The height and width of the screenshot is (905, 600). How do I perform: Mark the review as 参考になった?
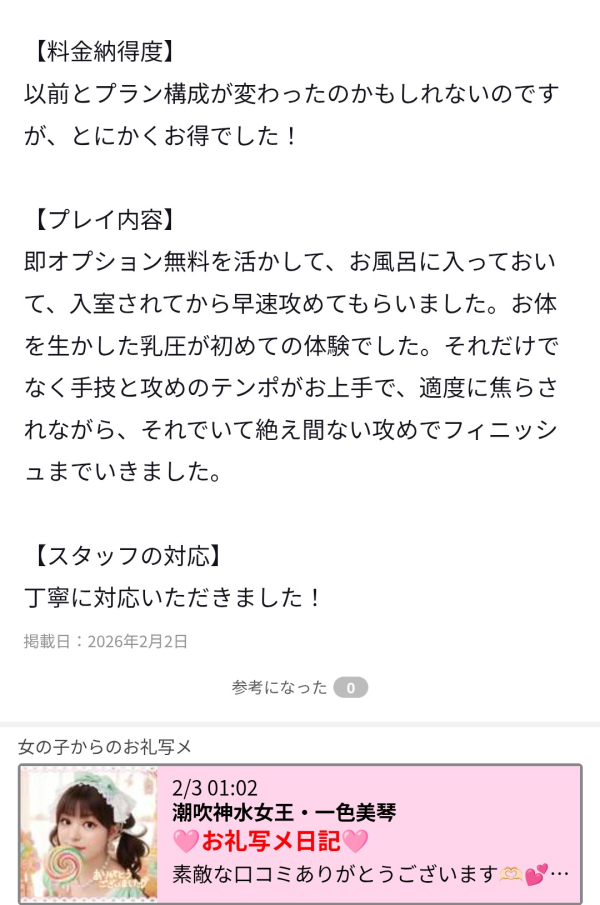[x=299, y=687]
